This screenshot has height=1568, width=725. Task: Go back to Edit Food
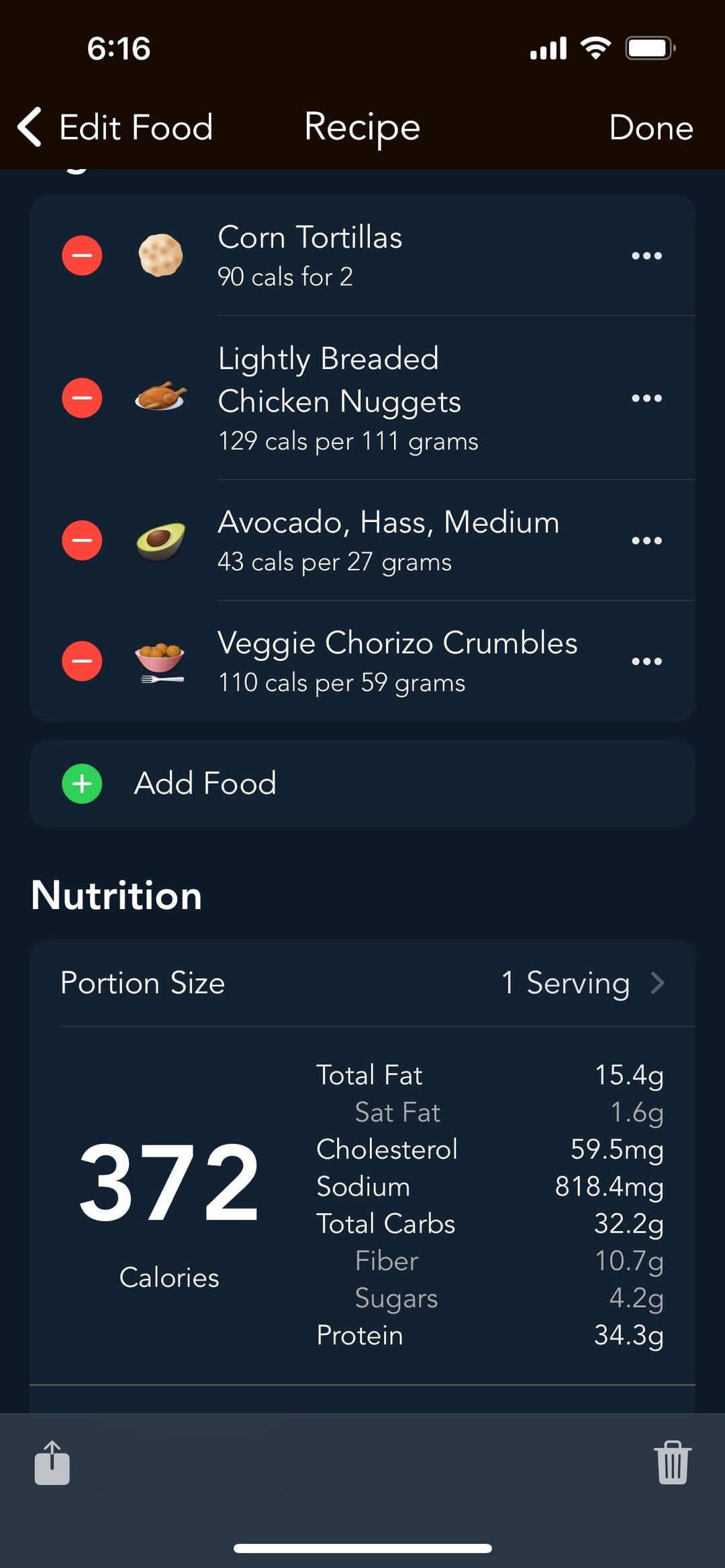(115, 127)
